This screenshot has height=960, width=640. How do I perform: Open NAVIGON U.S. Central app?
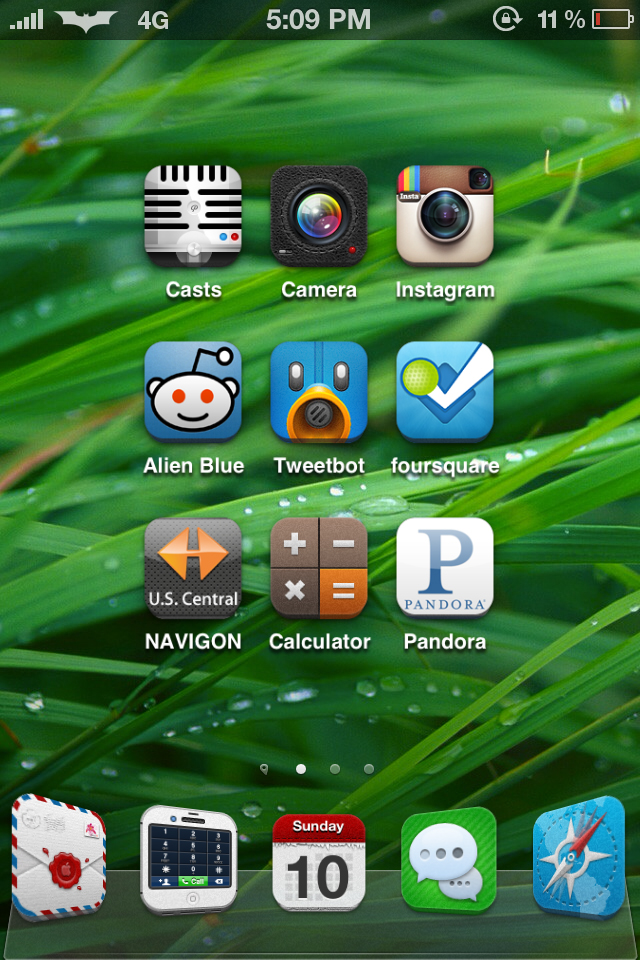click(193, 567)
